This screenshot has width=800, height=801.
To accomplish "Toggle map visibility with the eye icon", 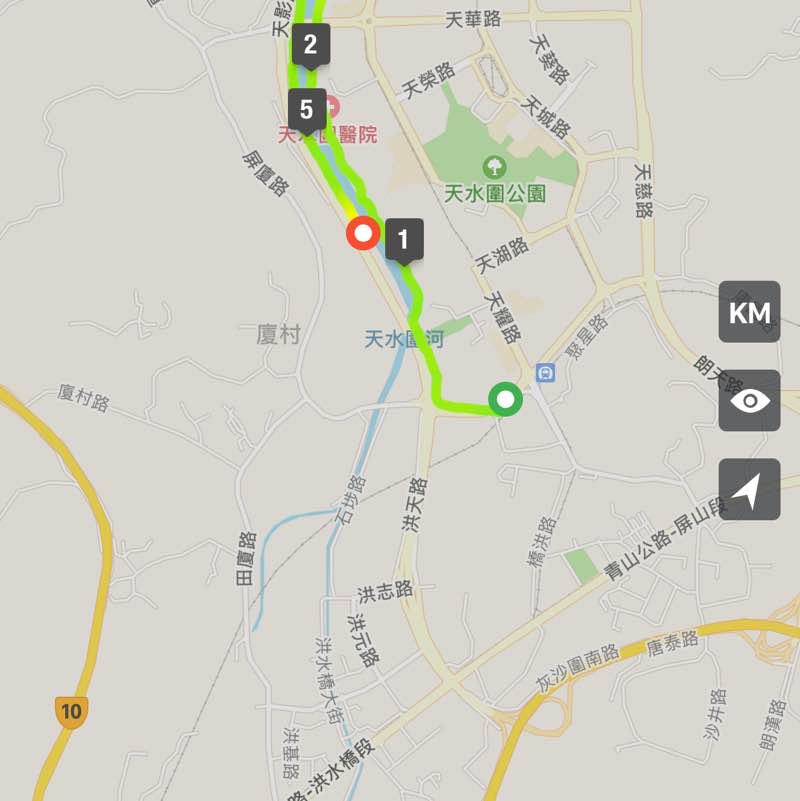I will [x=749, y=401].
